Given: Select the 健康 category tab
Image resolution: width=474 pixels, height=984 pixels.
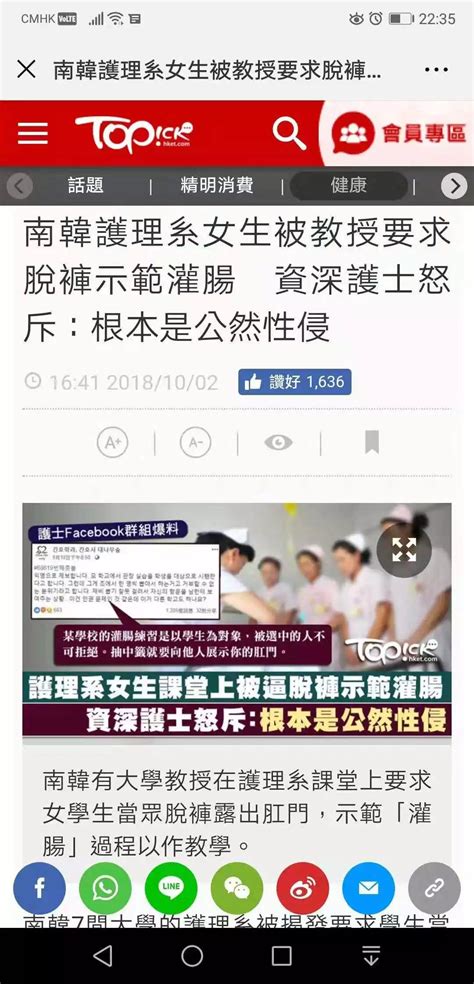Looking at the screenshot, I should [x=348, y=186].
